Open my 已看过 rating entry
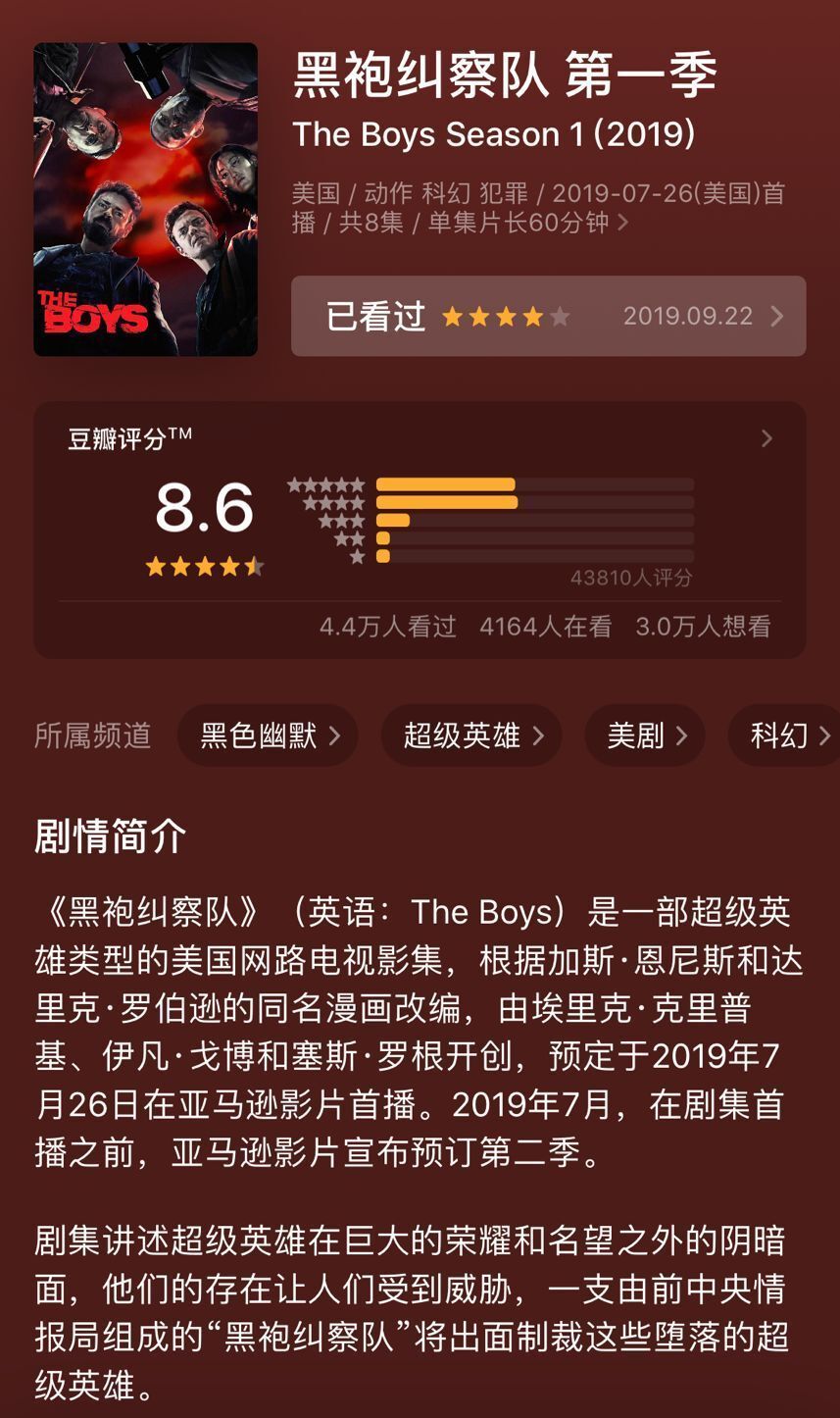This screenshot has height=1418, width=840. (548, 316)
